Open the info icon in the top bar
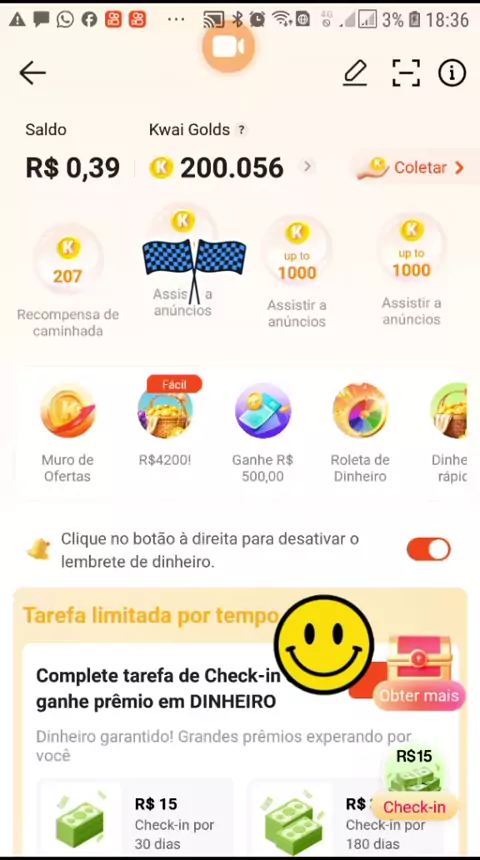This screenshot has width=480, height=860. click(x=452, y=73)
